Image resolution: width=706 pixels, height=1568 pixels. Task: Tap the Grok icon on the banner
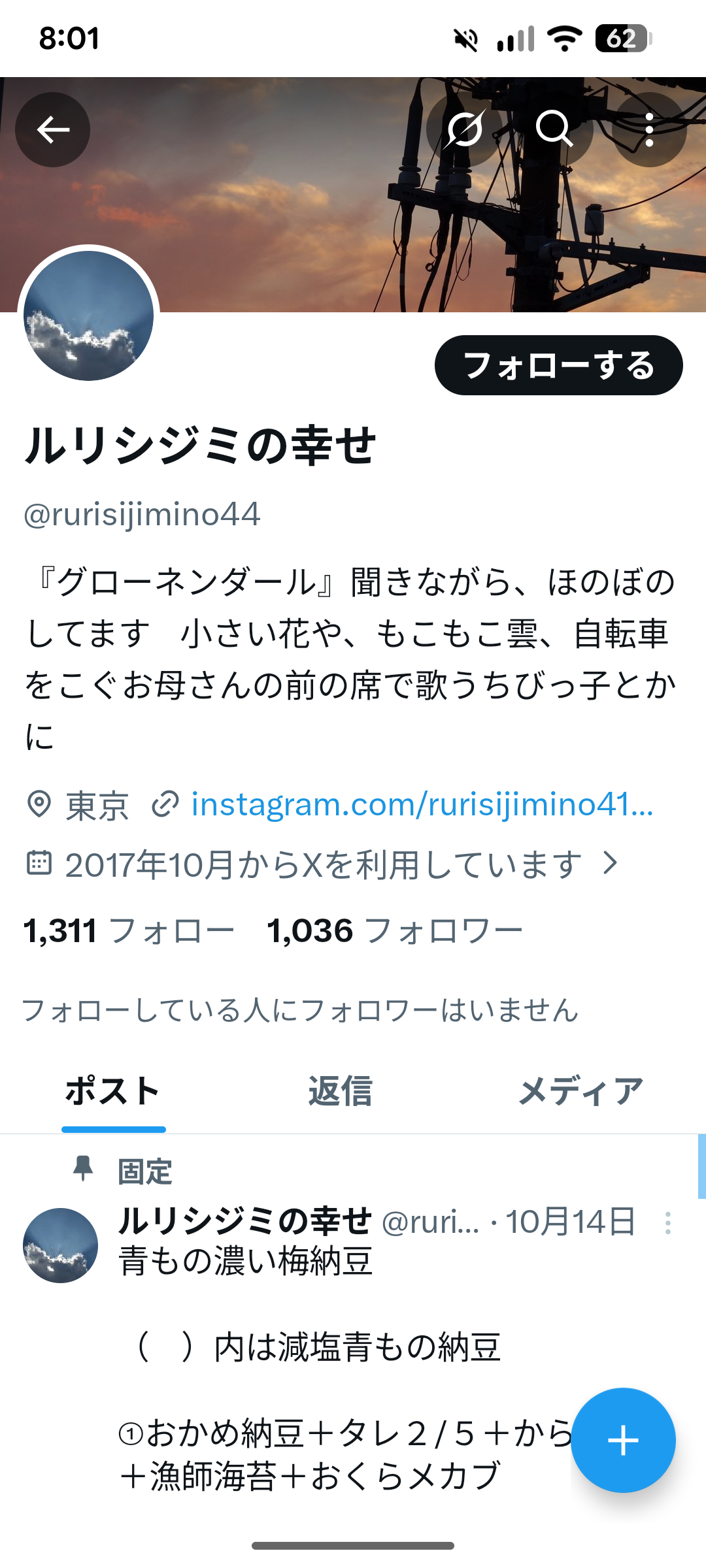coord(464,129)
